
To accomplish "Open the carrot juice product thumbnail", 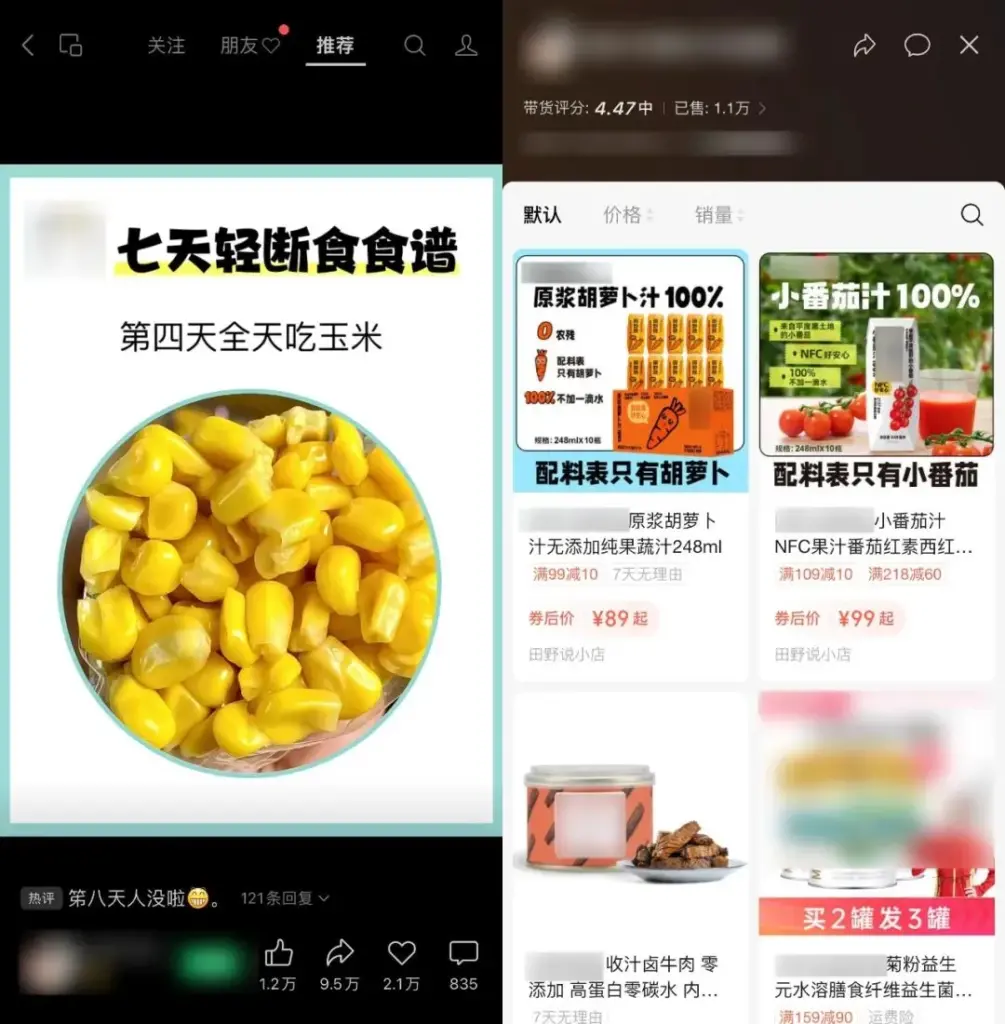I will 629,368.
